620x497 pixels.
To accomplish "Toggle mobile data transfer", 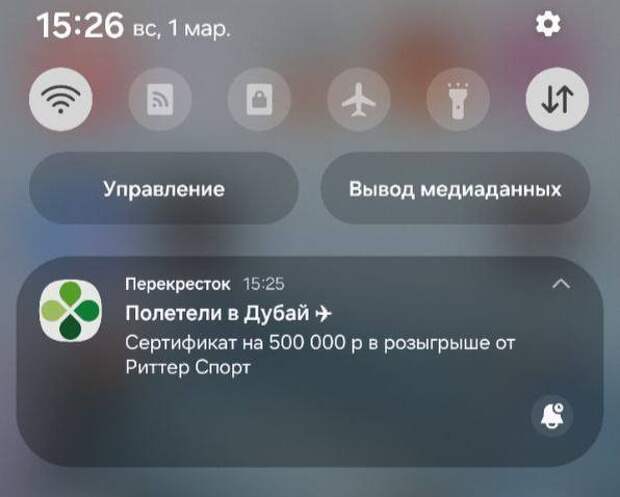I will (x=557, y=100).
